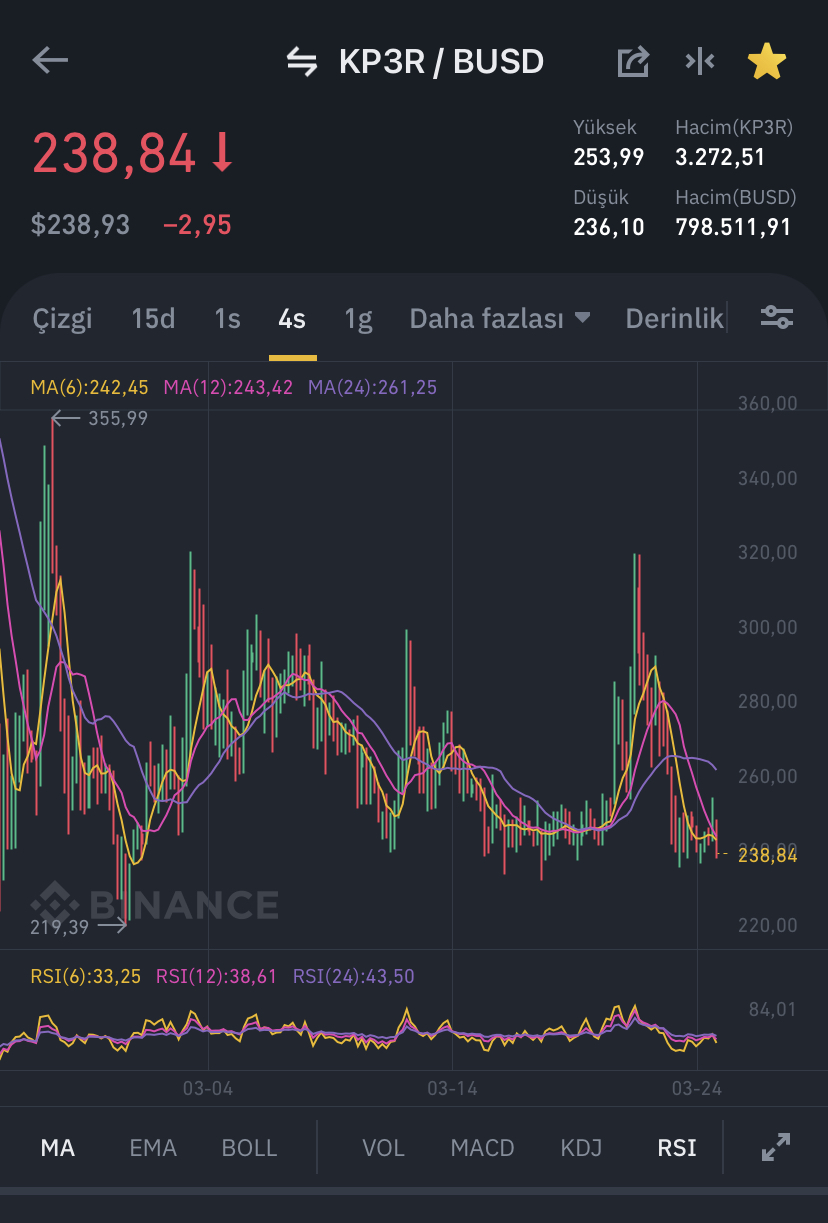Show the KDJ indicator
828x1223 pixels.
click(x=581, y=1147)
